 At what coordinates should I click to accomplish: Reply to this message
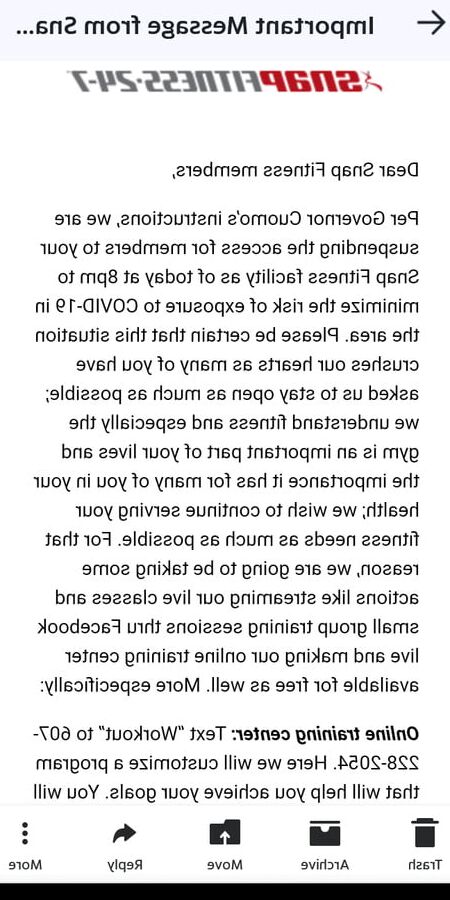tap(125, 843)
